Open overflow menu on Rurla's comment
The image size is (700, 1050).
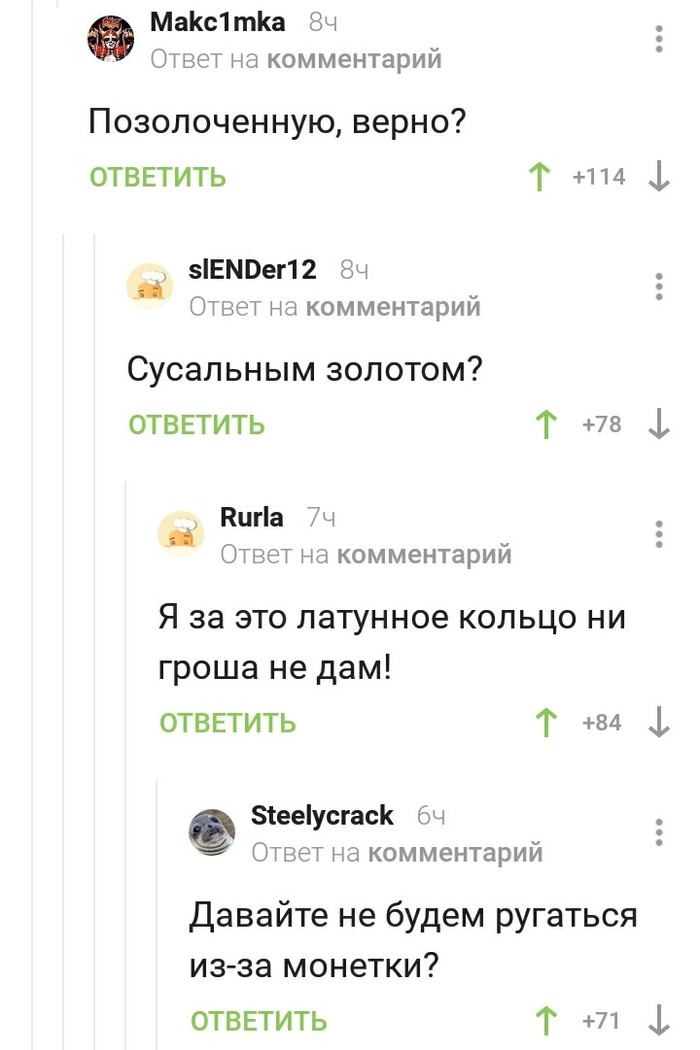(659, 533)
